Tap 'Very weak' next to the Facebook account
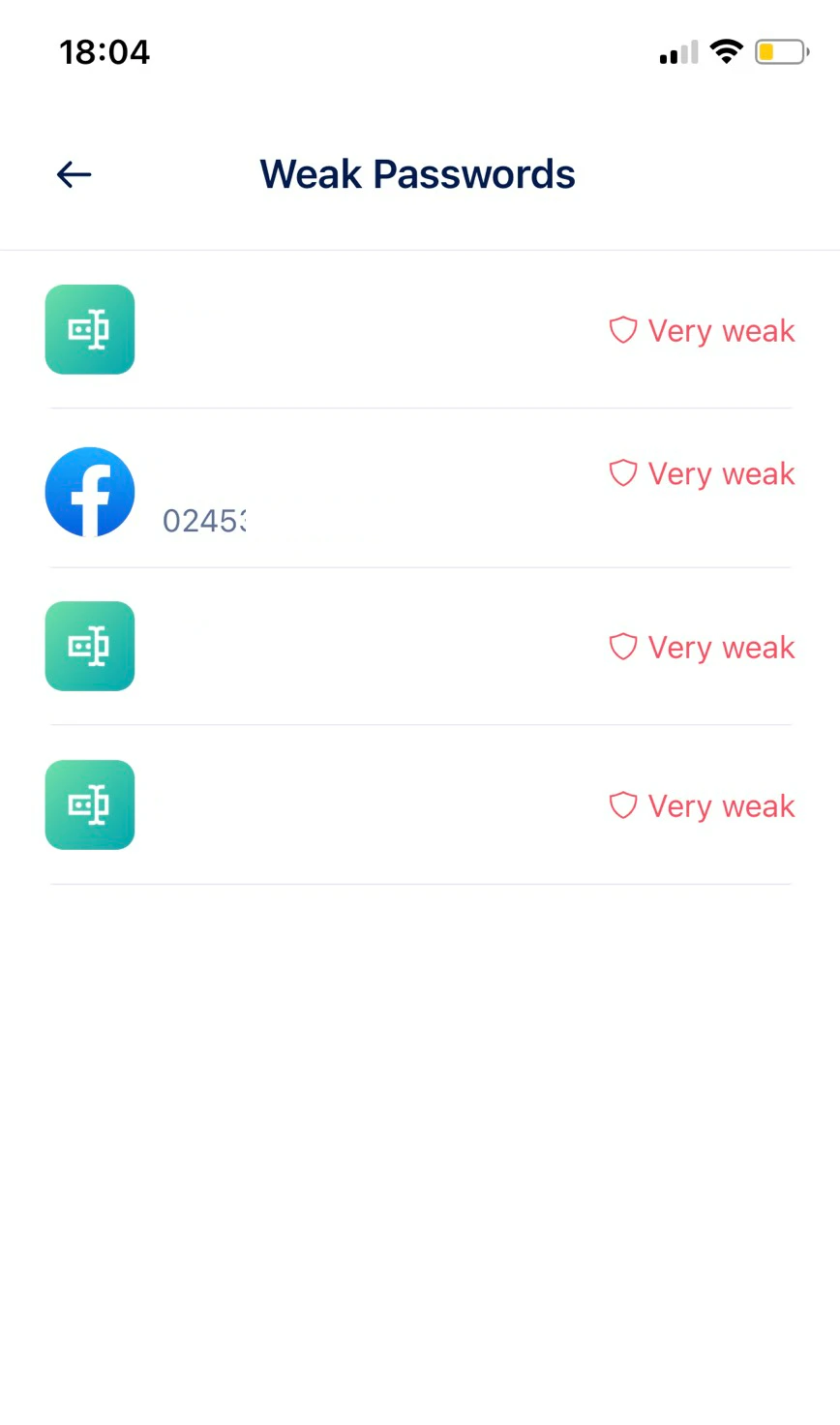This screenshot has height=1425, width=840. coord(721,473)
